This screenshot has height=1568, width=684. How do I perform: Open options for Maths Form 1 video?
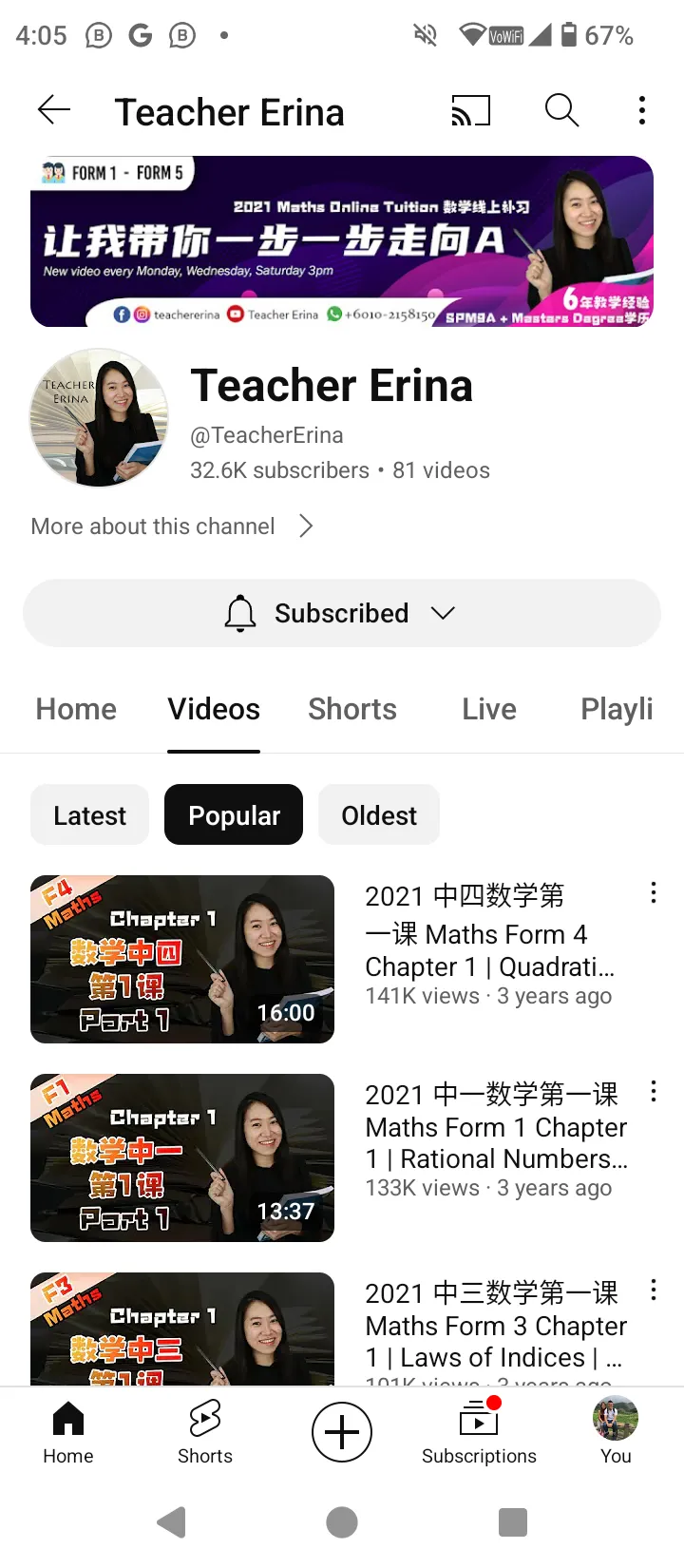654,1091
